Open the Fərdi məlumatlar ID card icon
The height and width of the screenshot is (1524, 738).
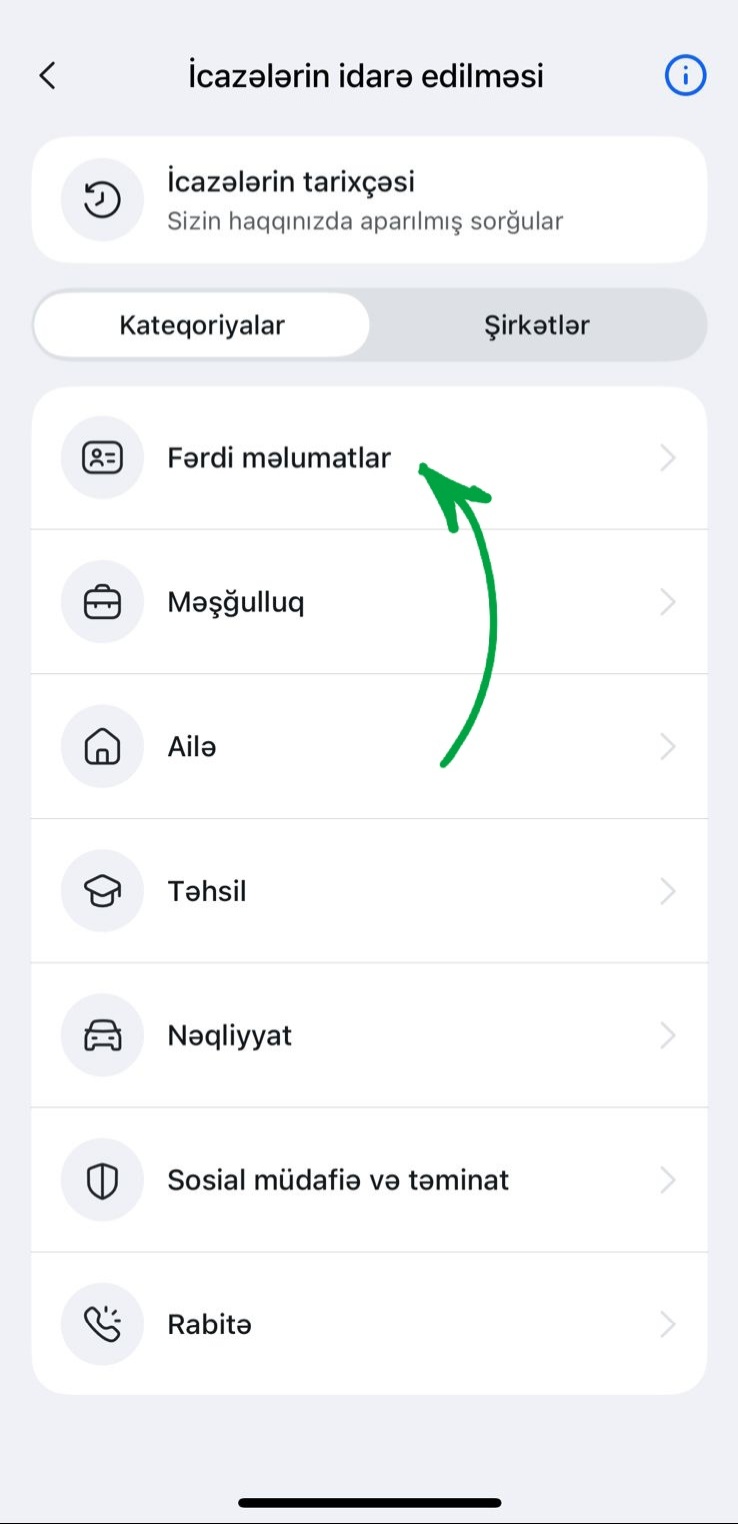(x=102, y=458)
